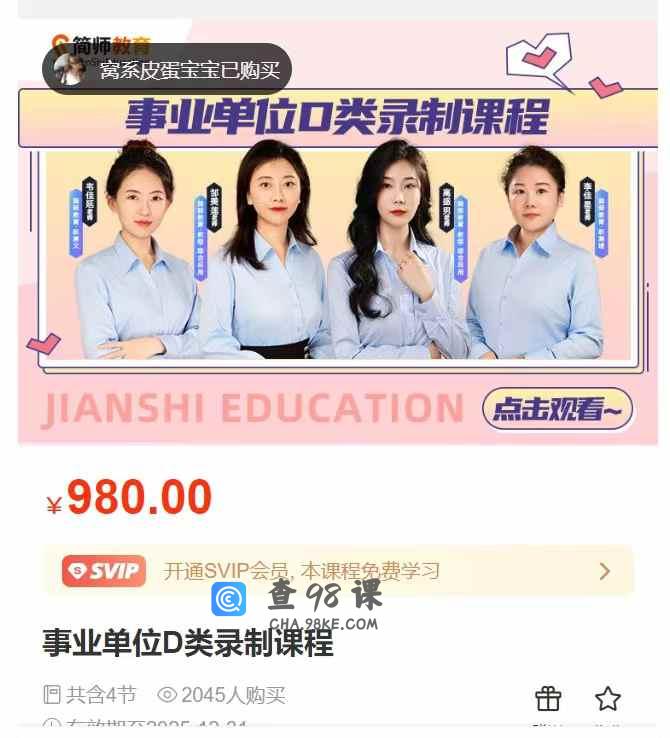
Task: Tap the gift icon to gift this course
Action: 548,699
